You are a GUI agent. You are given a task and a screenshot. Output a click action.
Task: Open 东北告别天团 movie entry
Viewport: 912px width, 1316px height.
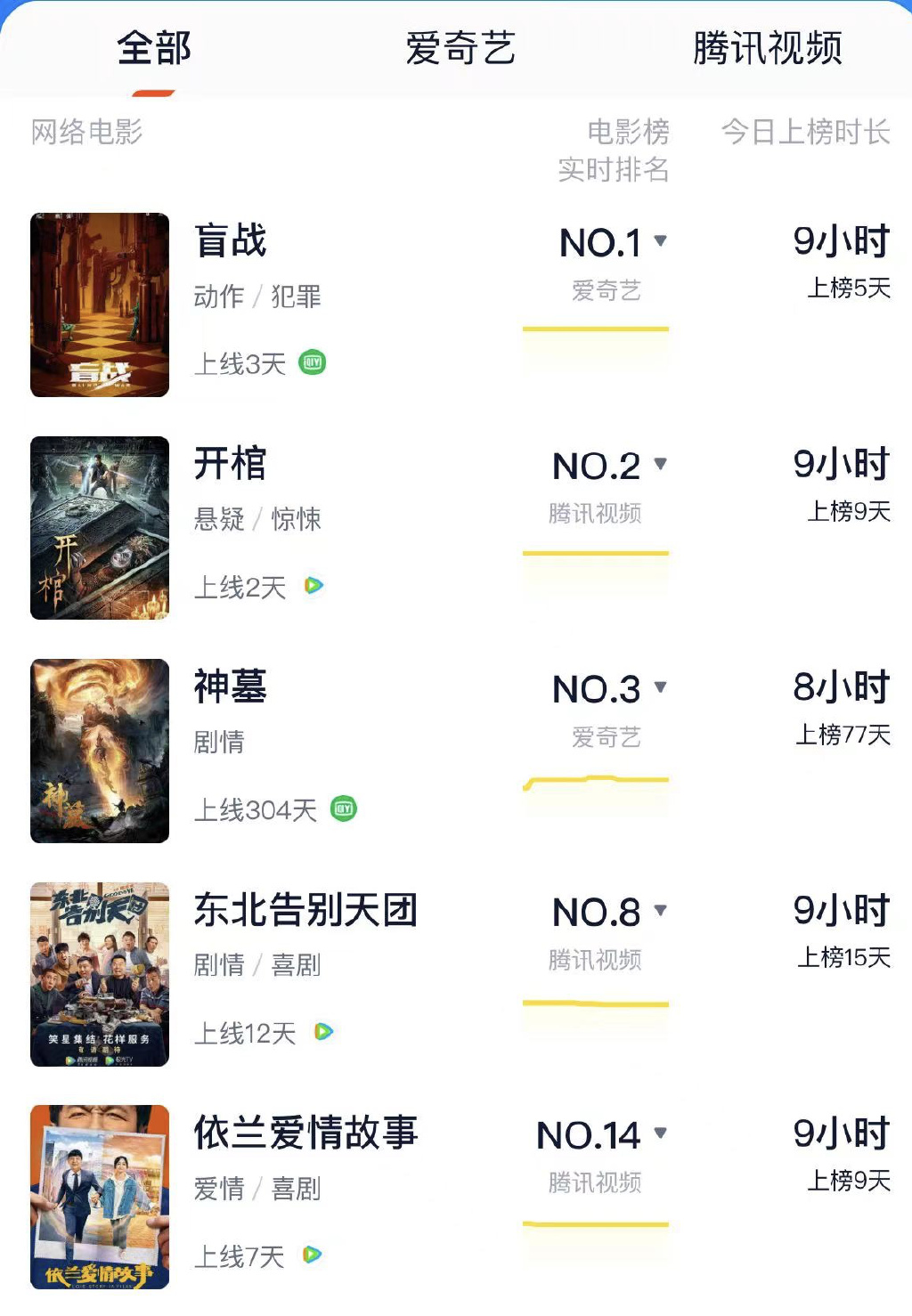[x=305, y=910]
